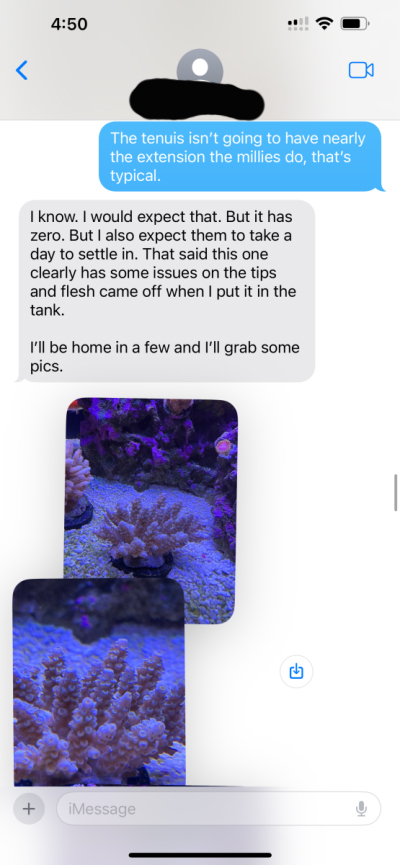Open the contact details avatar

[x=200, y=68]
